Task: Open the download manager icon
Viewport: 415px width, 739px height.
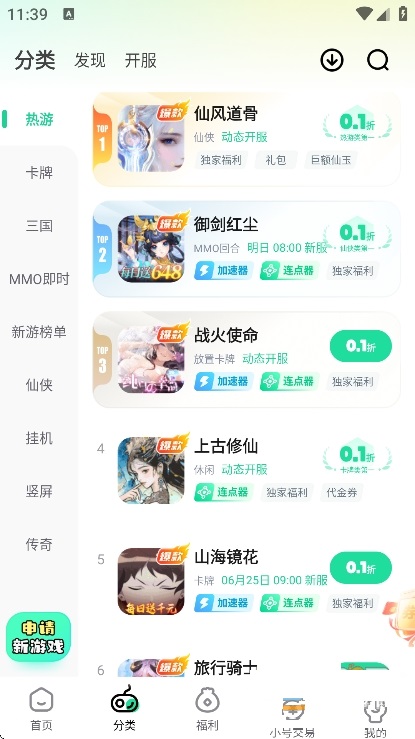Action: (x=332, y=60)
